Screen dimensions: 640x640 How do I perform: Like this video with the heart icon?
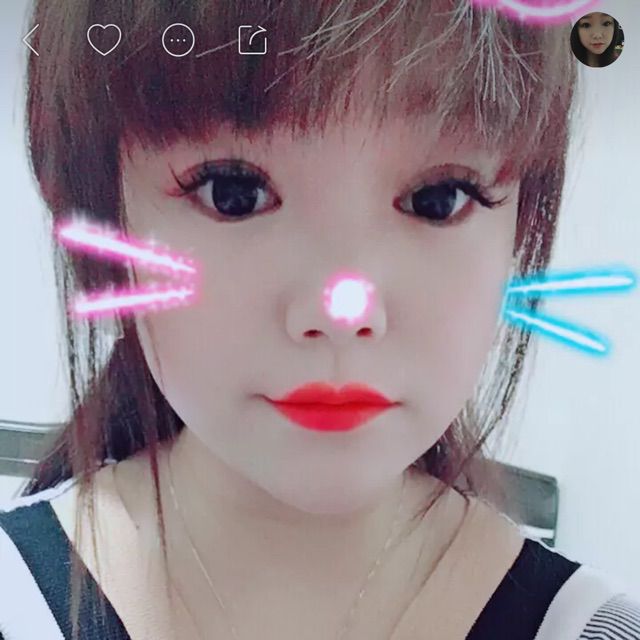tap(104, 40)
